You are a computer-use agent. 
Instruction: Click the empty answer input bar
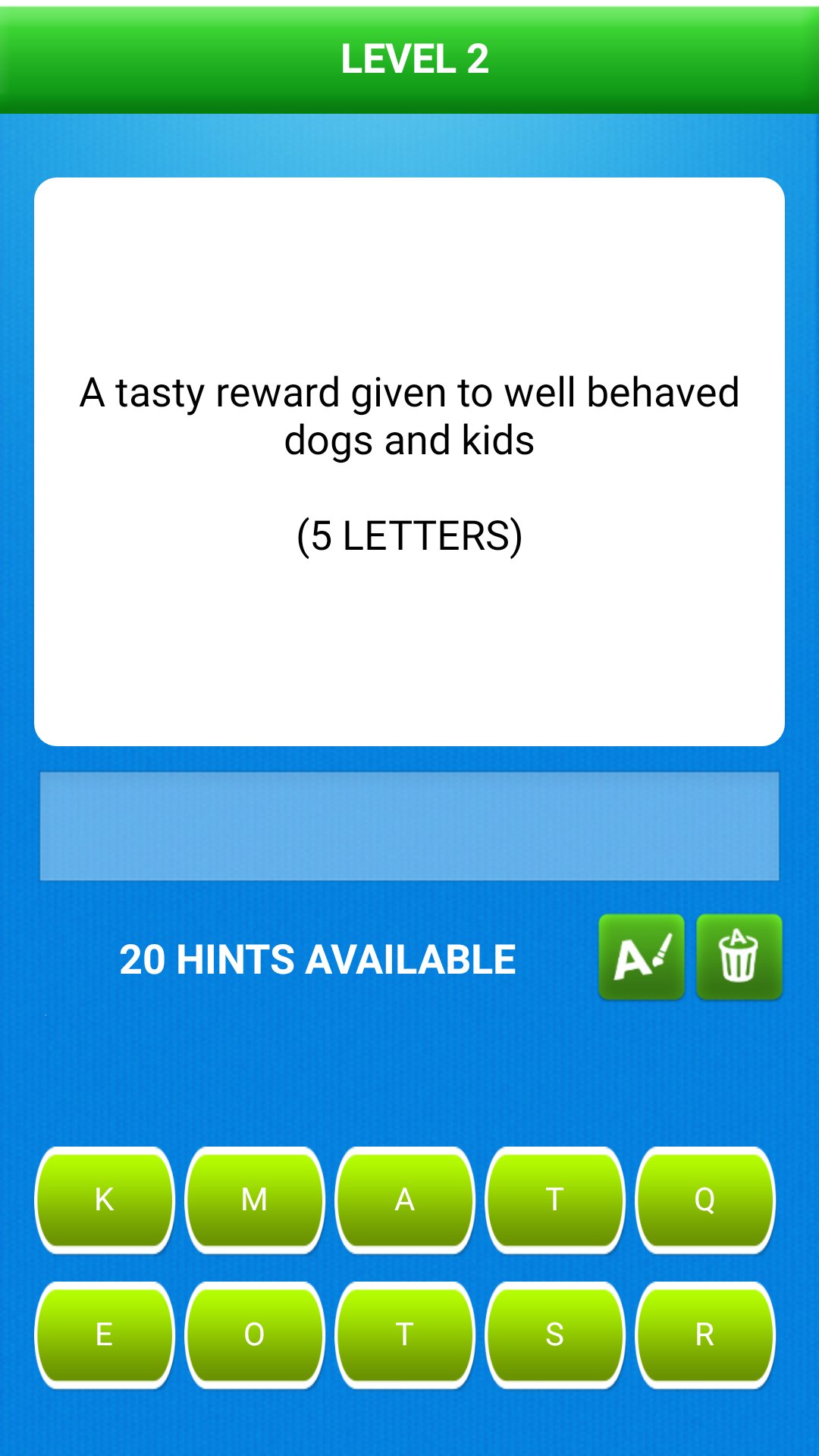409,825
